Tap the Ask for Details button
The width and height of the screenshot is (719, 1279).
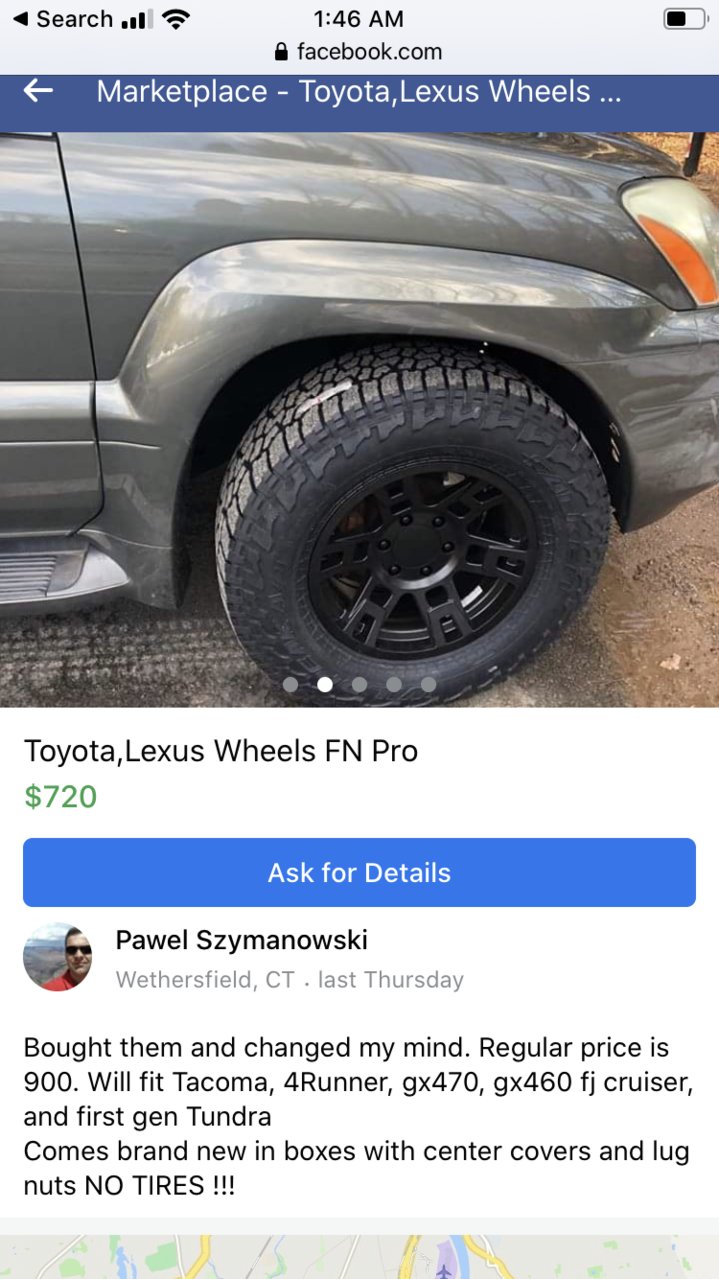point(359,872)
